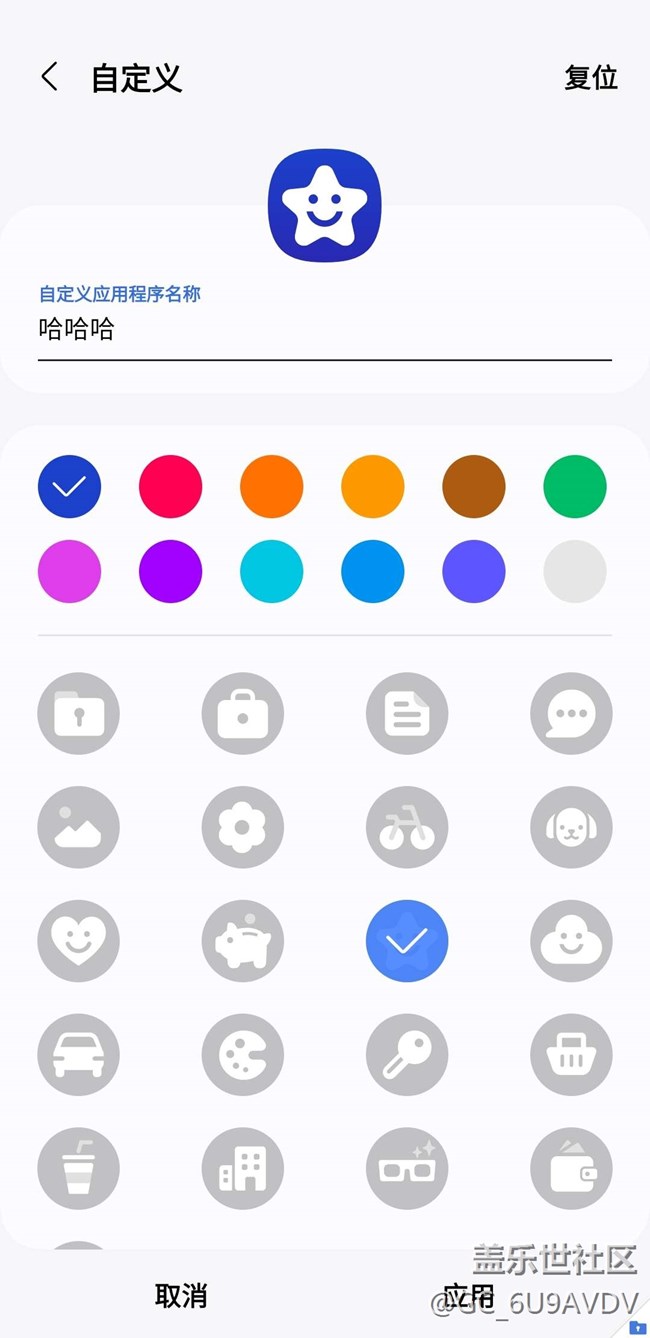Viewport: 650px width, 1338px height.
Task: Choose the briefcase icon
Action: (243, 713)
